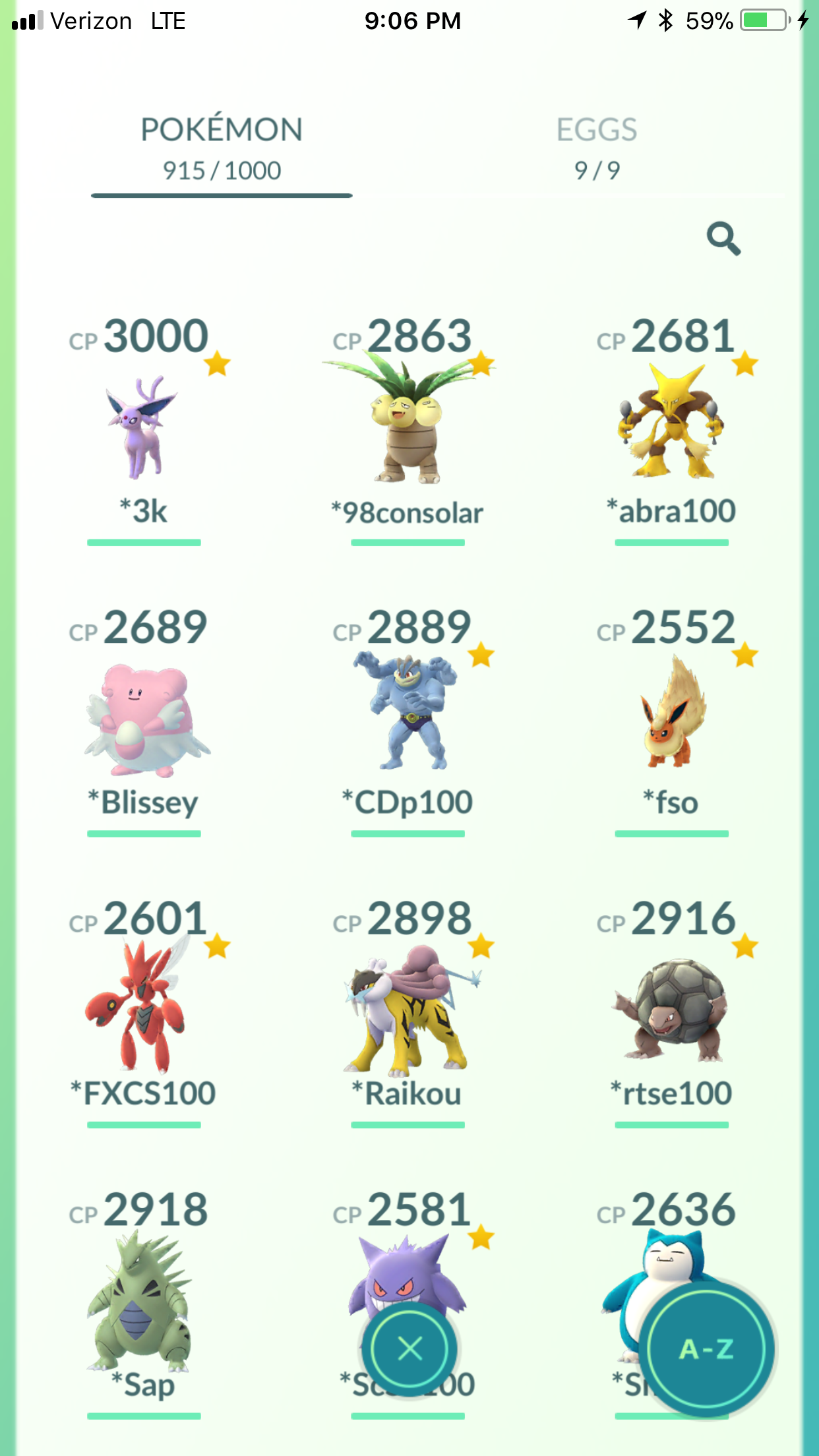Open Espeon named *3k

tap(144, 430)
